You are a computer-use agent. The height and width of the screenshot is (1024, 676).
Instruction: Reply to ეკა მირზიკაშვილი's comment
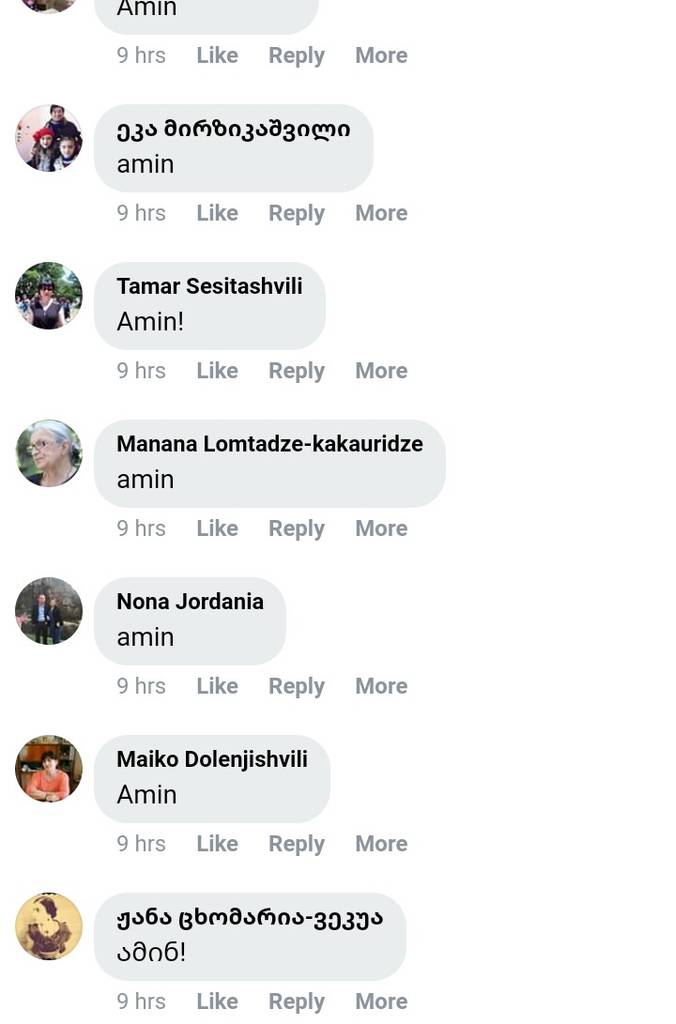coord(296,214)
